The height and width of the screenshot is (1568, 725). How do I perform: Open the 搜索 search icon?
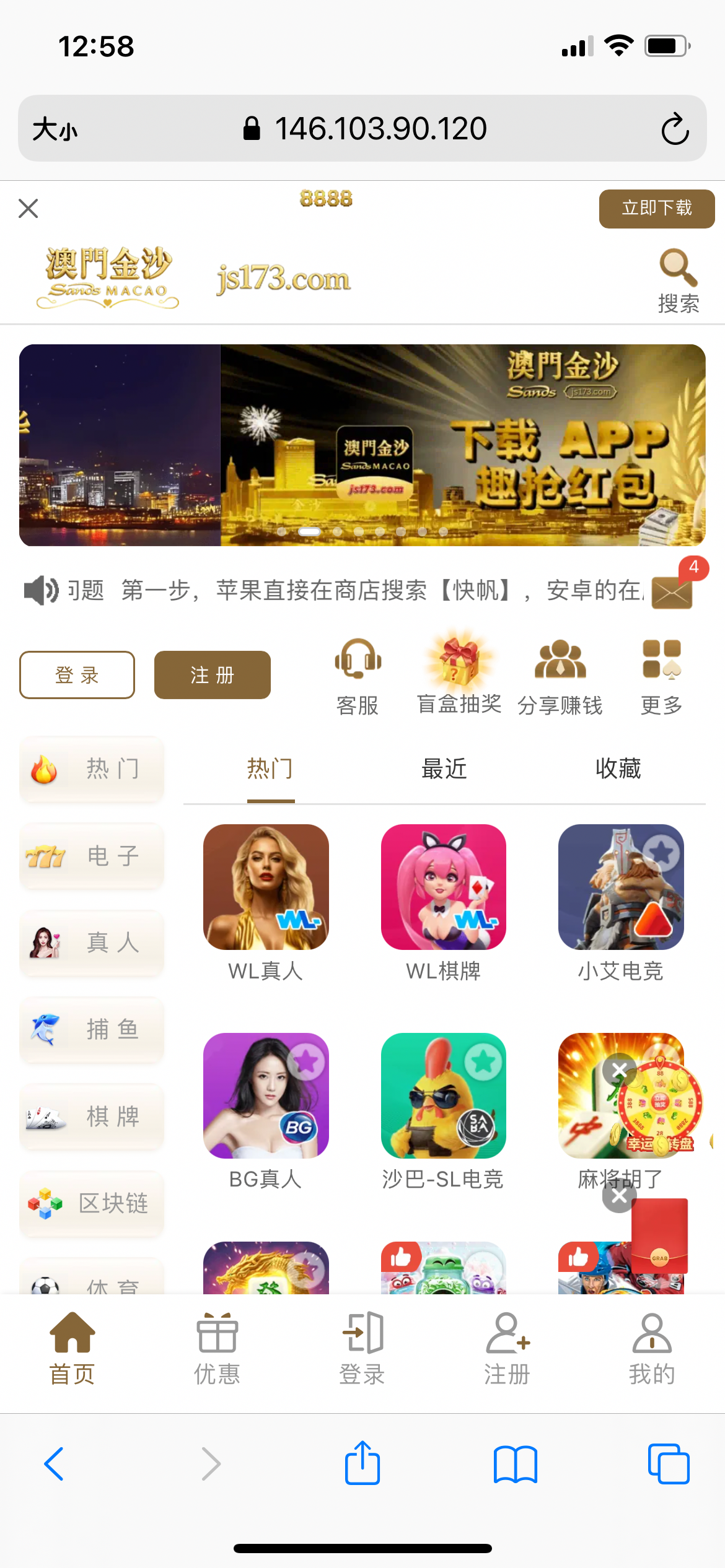[678, 281]
